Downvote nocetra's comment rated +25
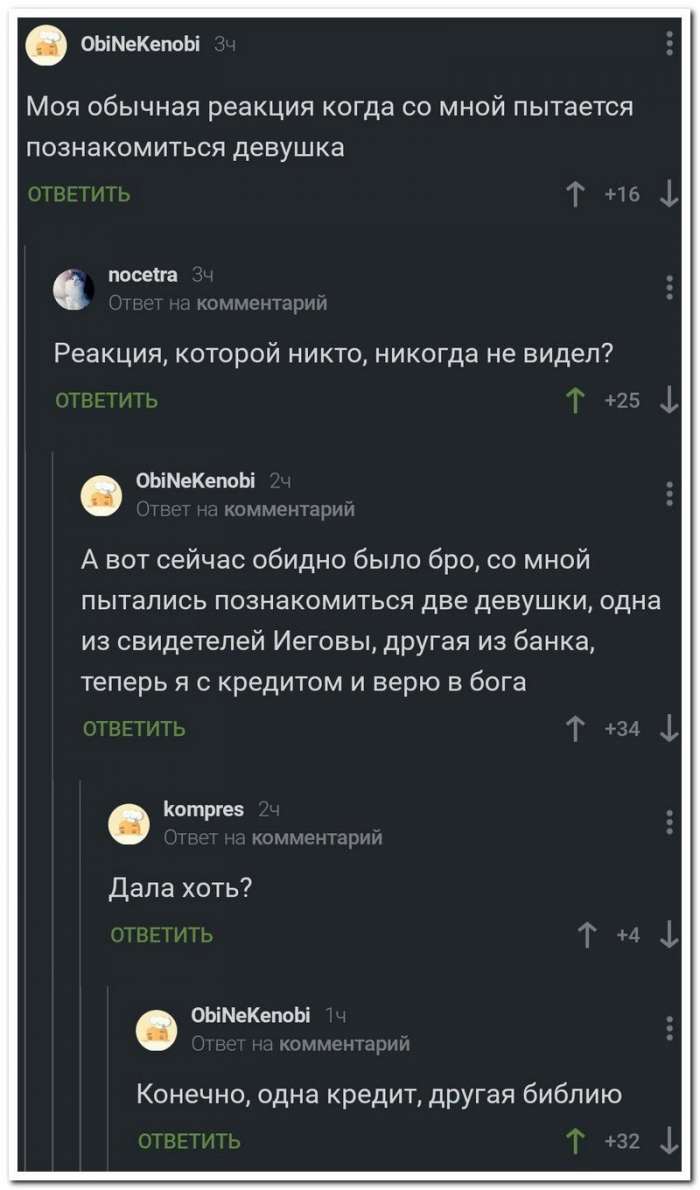This screenshot has height=1190, width=700. tap(668, 400)
